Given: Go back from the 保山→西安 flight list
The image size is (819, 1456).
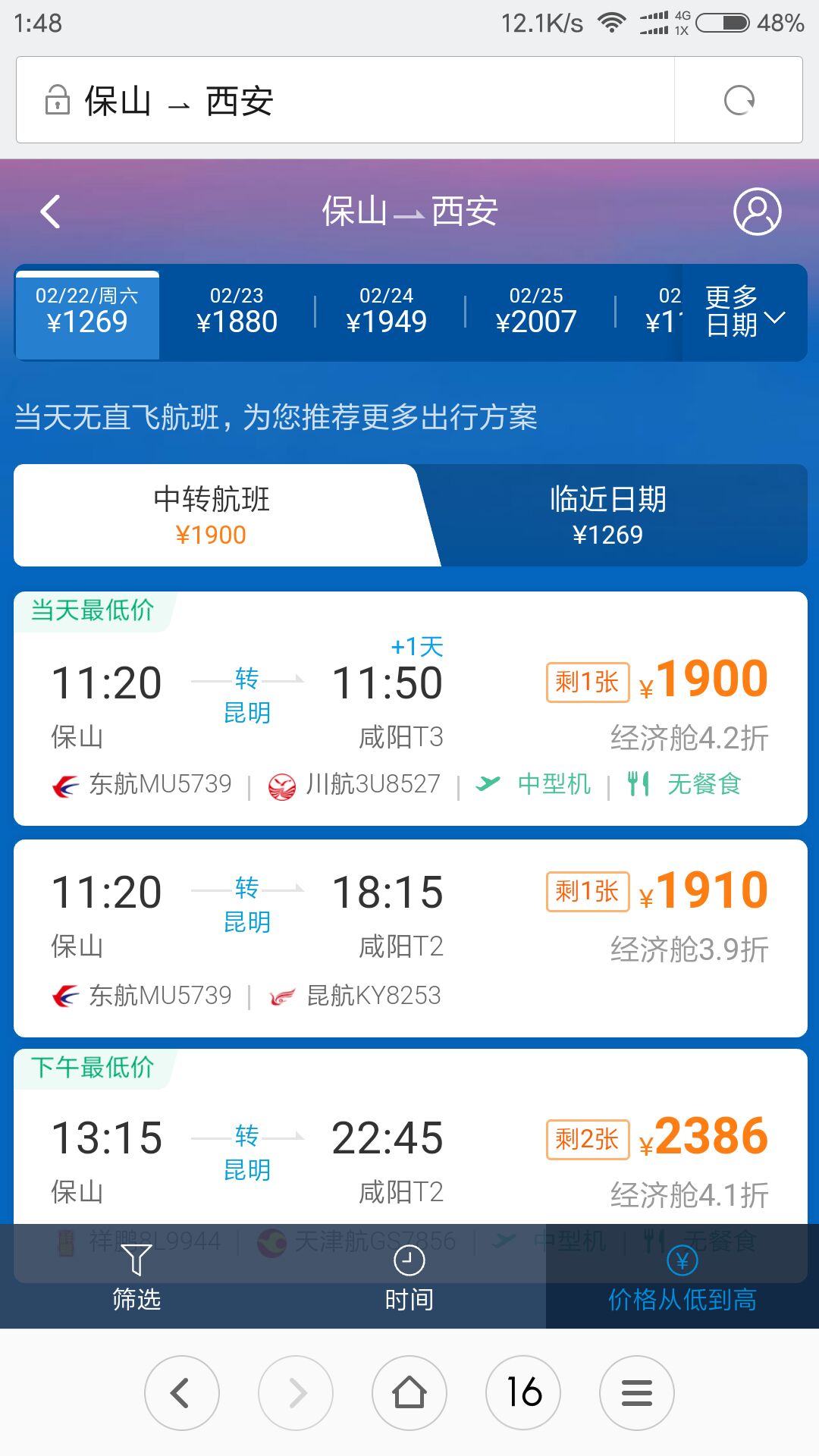Looking at the screenshot, I should click(51, 212).
